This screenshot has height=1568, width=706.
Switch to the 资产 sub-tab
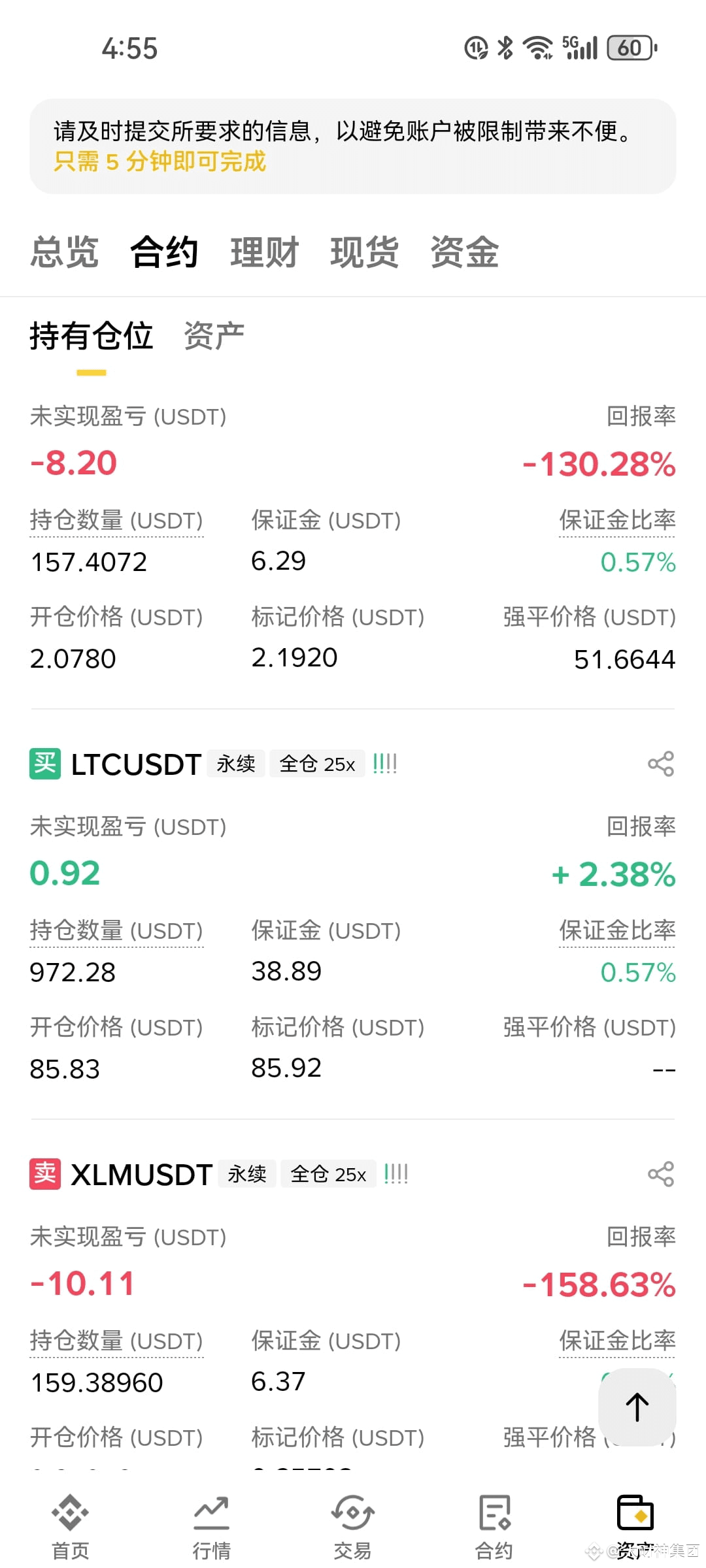(214, 336)
